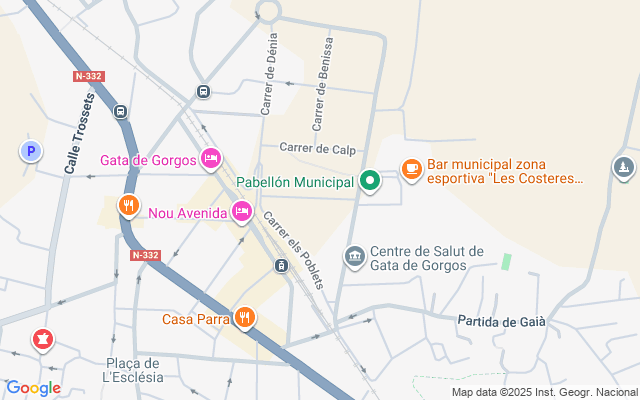This screenshot has width=640, height=400.
Task: Tap the red marker near Plaça de L'Església
Action: 42,340
